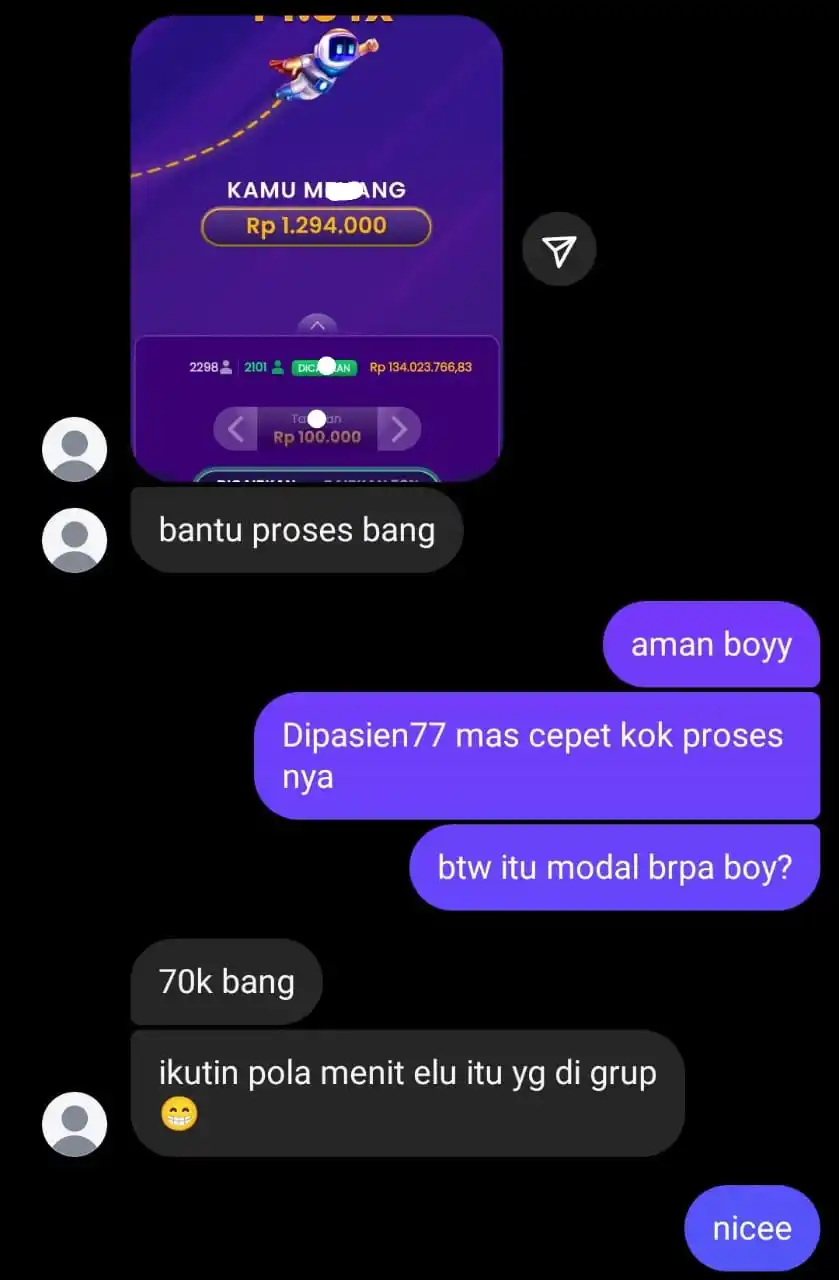Open the top sender profile avatar
The width and height of the screenshot is (839, 1280).
point(74,449)
